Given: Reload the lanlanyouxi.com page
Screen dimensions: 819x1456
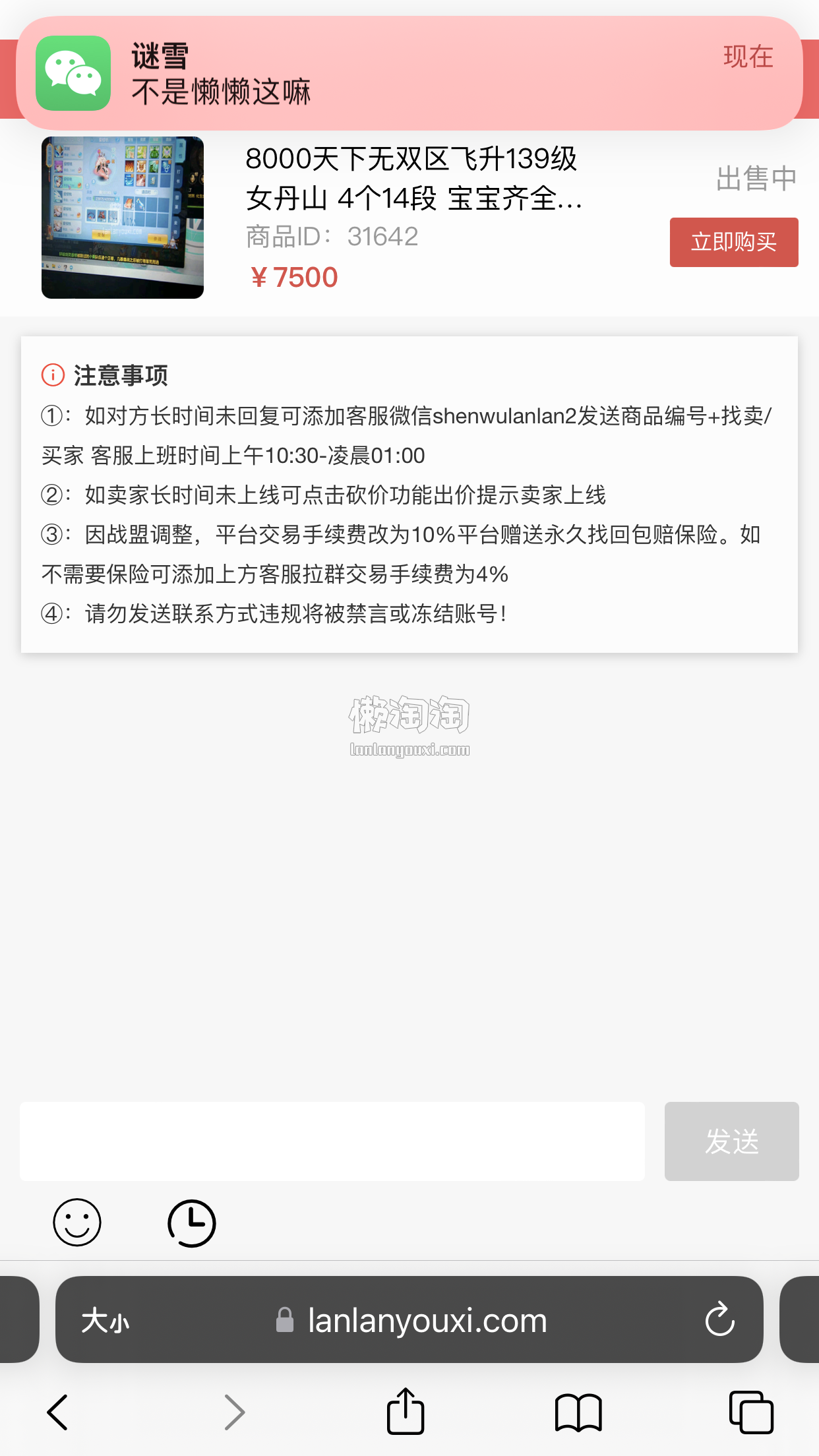Looking at the screenshot, I should pos(719,1319).
